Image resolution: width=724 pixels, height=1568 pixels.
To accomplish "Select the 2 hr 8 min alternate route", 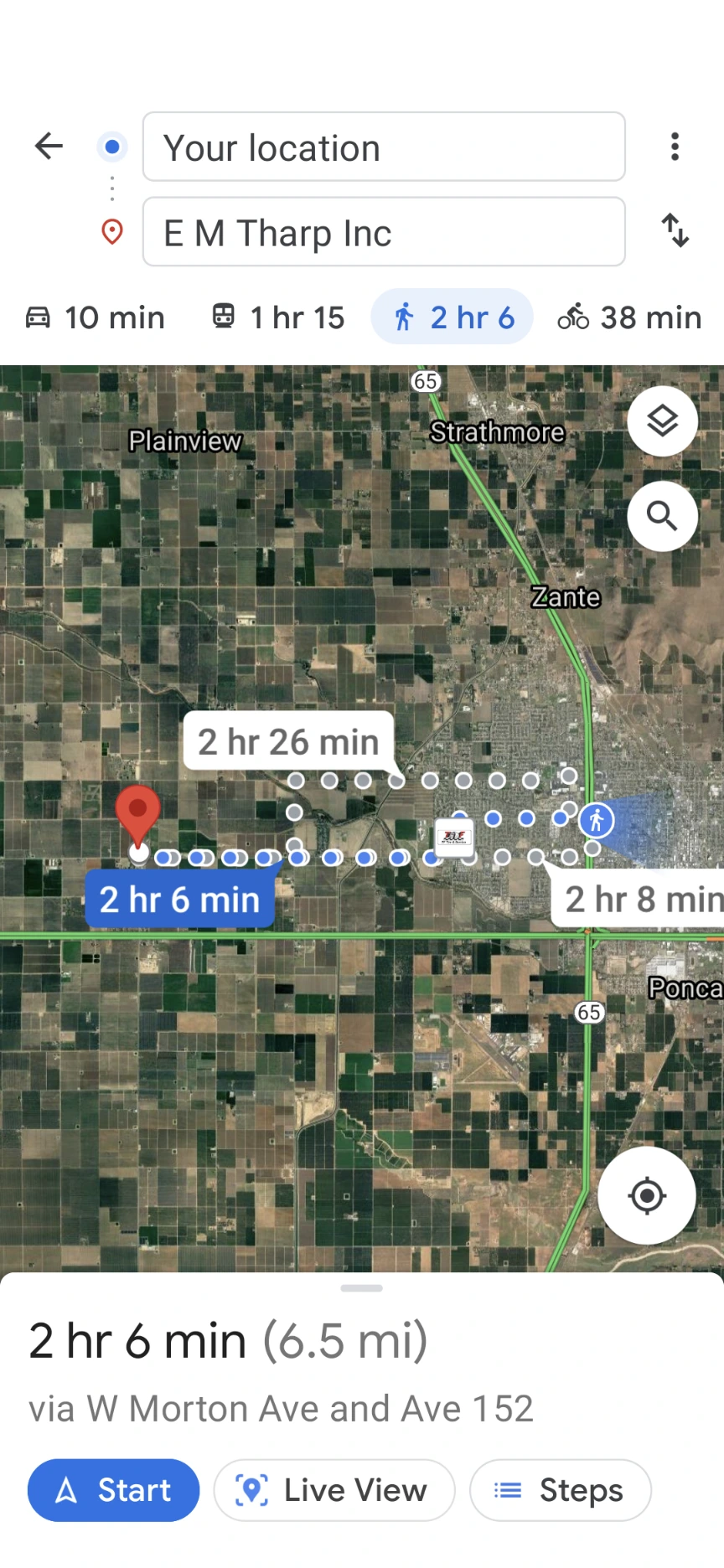I will coord(642,899).
